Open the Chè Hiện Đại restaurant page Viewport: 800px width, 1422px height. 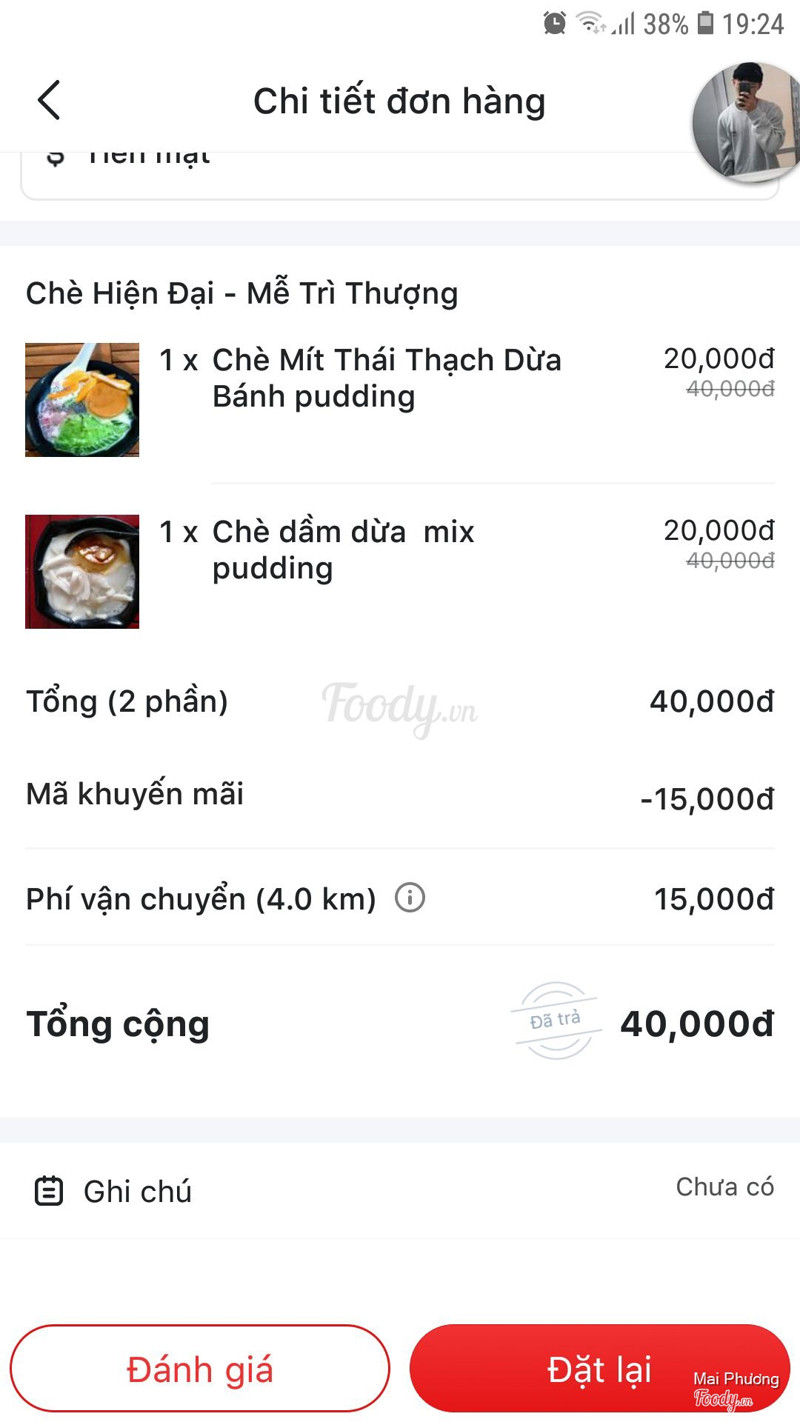point(242,293)
